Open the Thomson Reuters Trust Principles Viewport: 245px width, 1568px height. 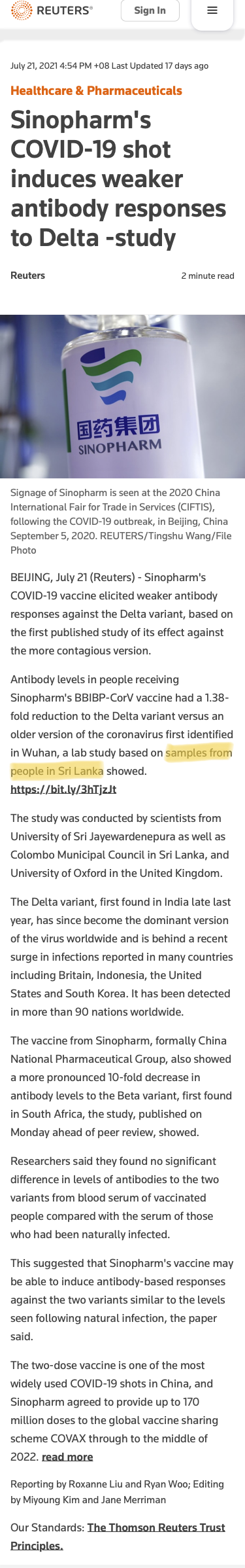118,1537
